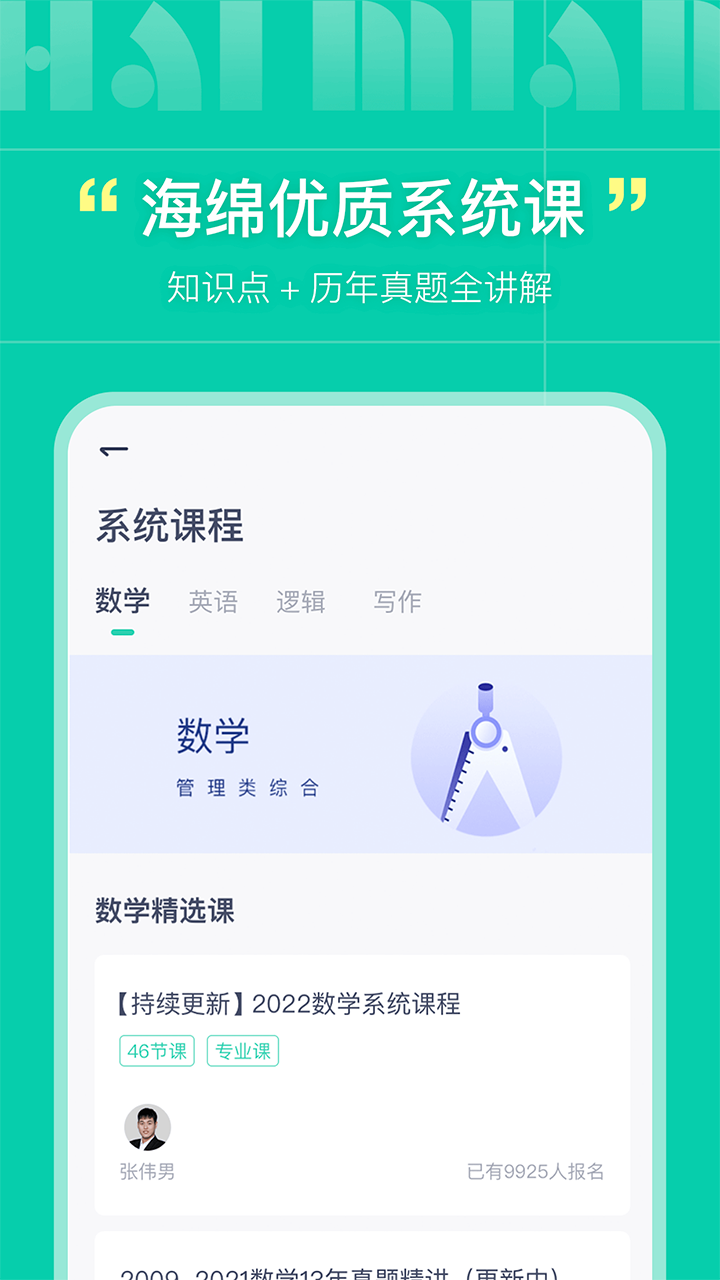Click the compass illustration on the math banner
720x1280 pixels.
point(485,757)
